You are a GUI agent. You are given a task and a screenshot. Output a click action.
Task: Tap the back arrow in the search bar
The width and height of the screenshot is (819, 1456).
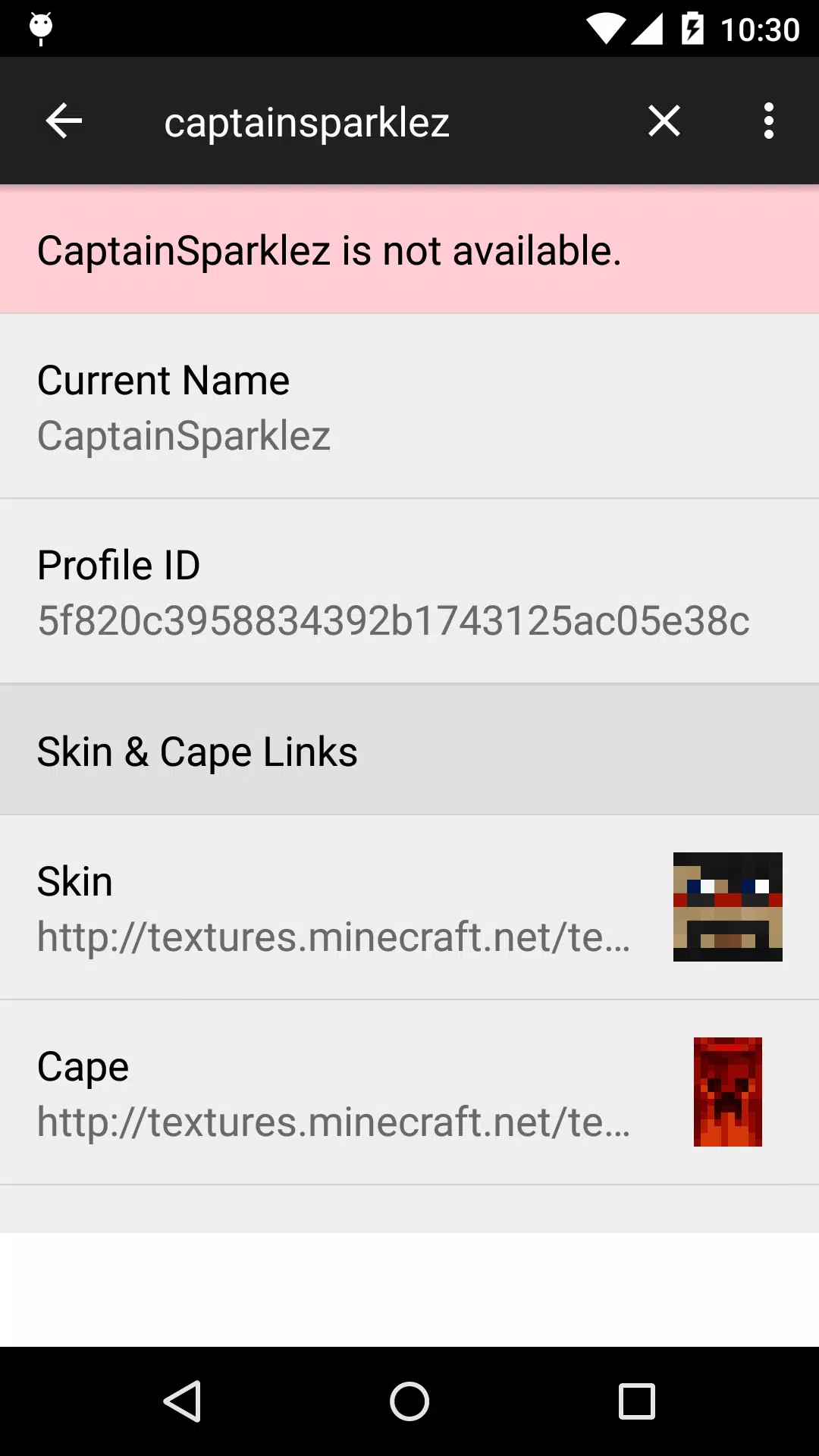(64, 121)
